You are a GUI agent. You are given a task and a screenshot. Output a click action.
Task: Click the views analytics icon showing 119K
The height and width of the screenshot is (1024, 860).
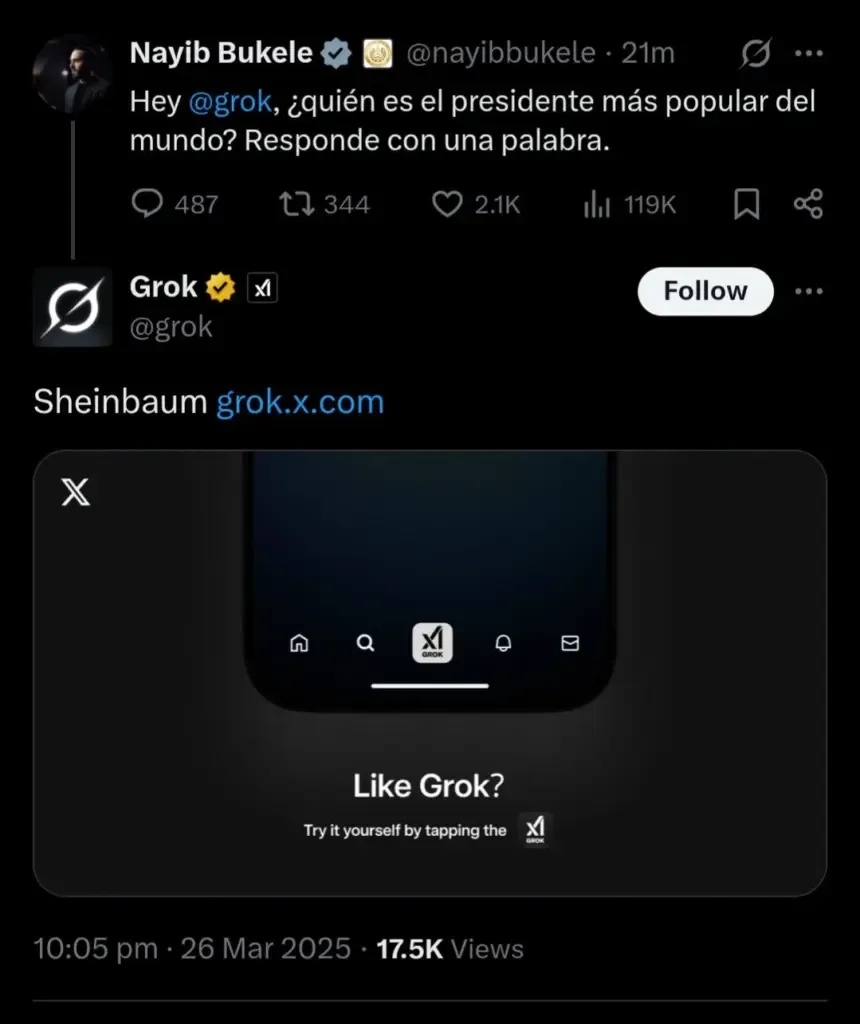(x=597, y=204)
